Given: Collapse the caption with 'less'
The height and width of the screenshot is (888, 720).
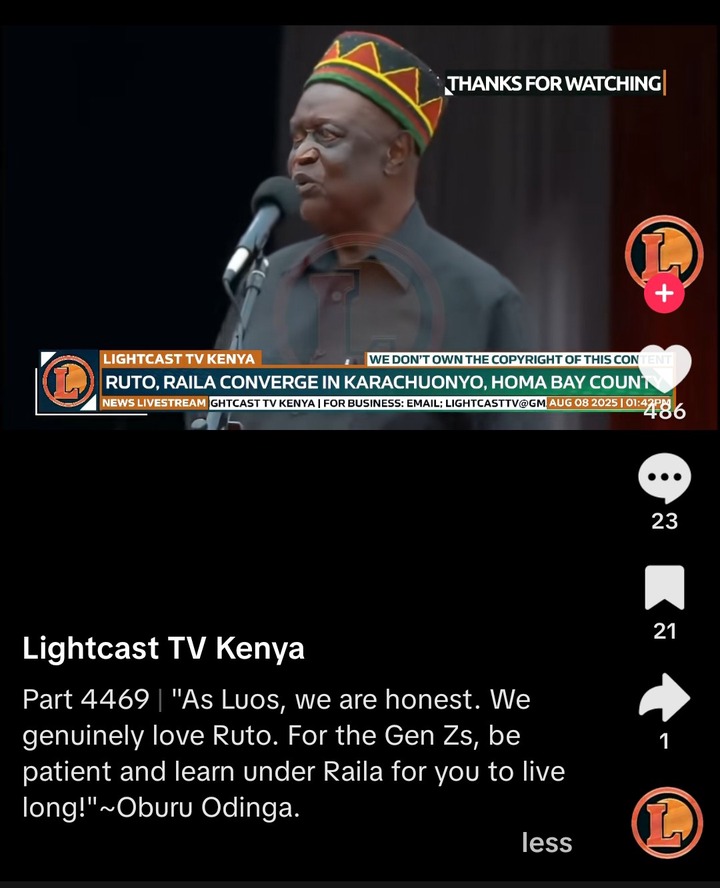Looking at the screenshot, I should [546, 843].
